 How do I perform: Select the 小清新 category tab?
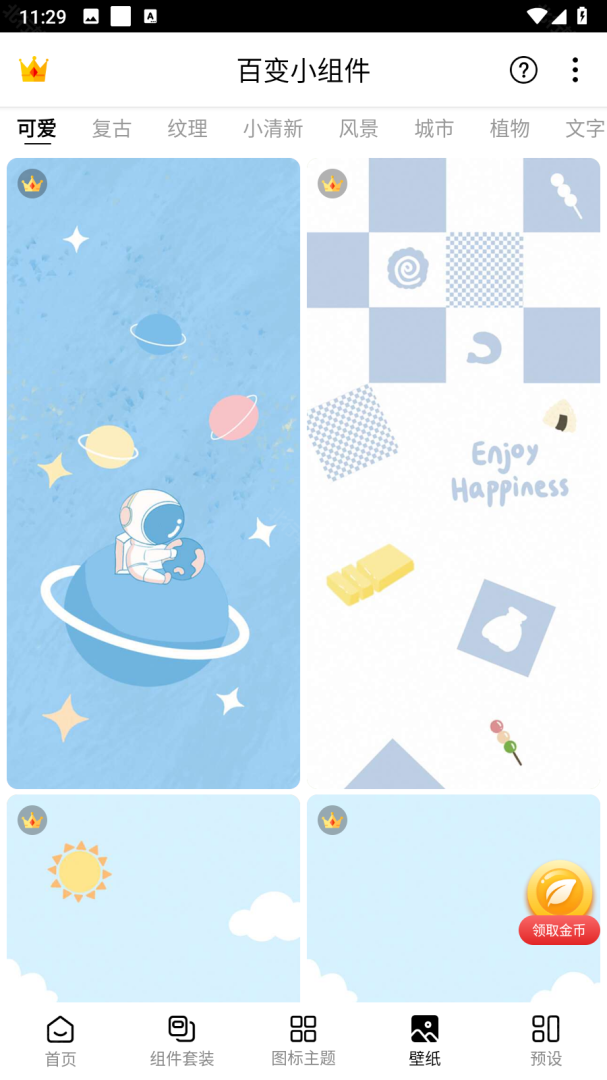coord(273,128)
